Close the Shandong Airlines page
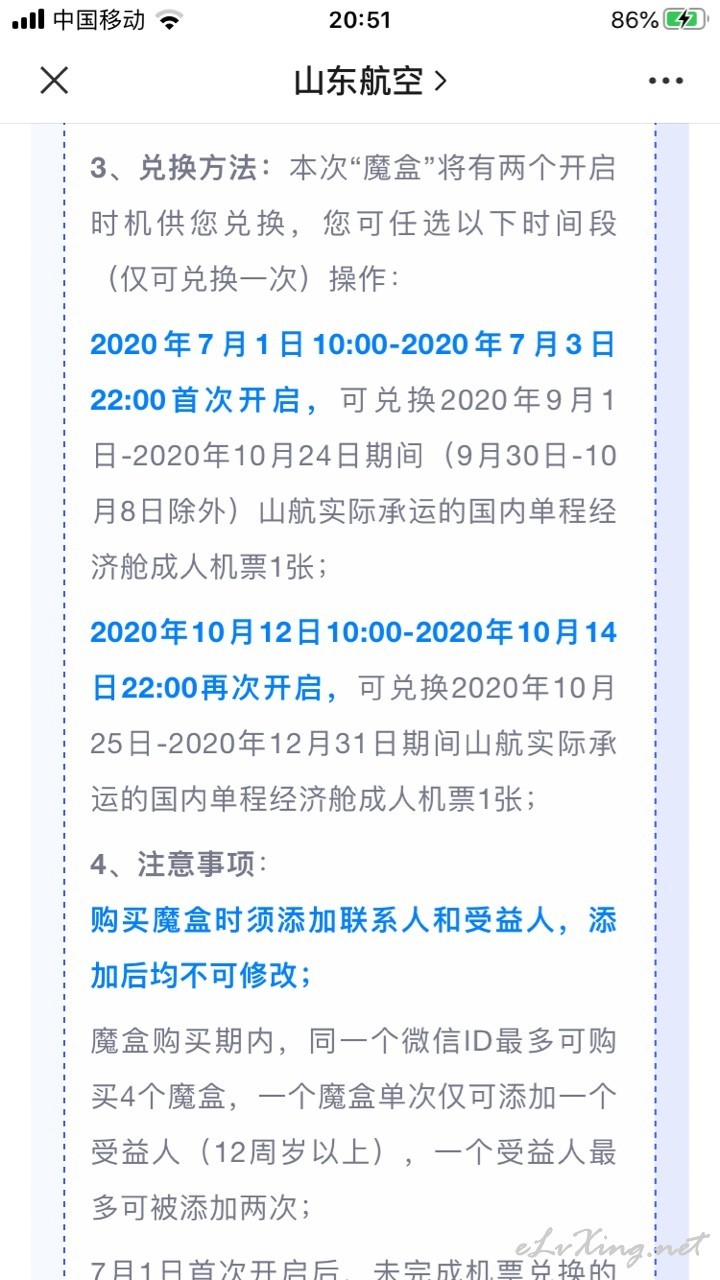 tap(54, 80)
